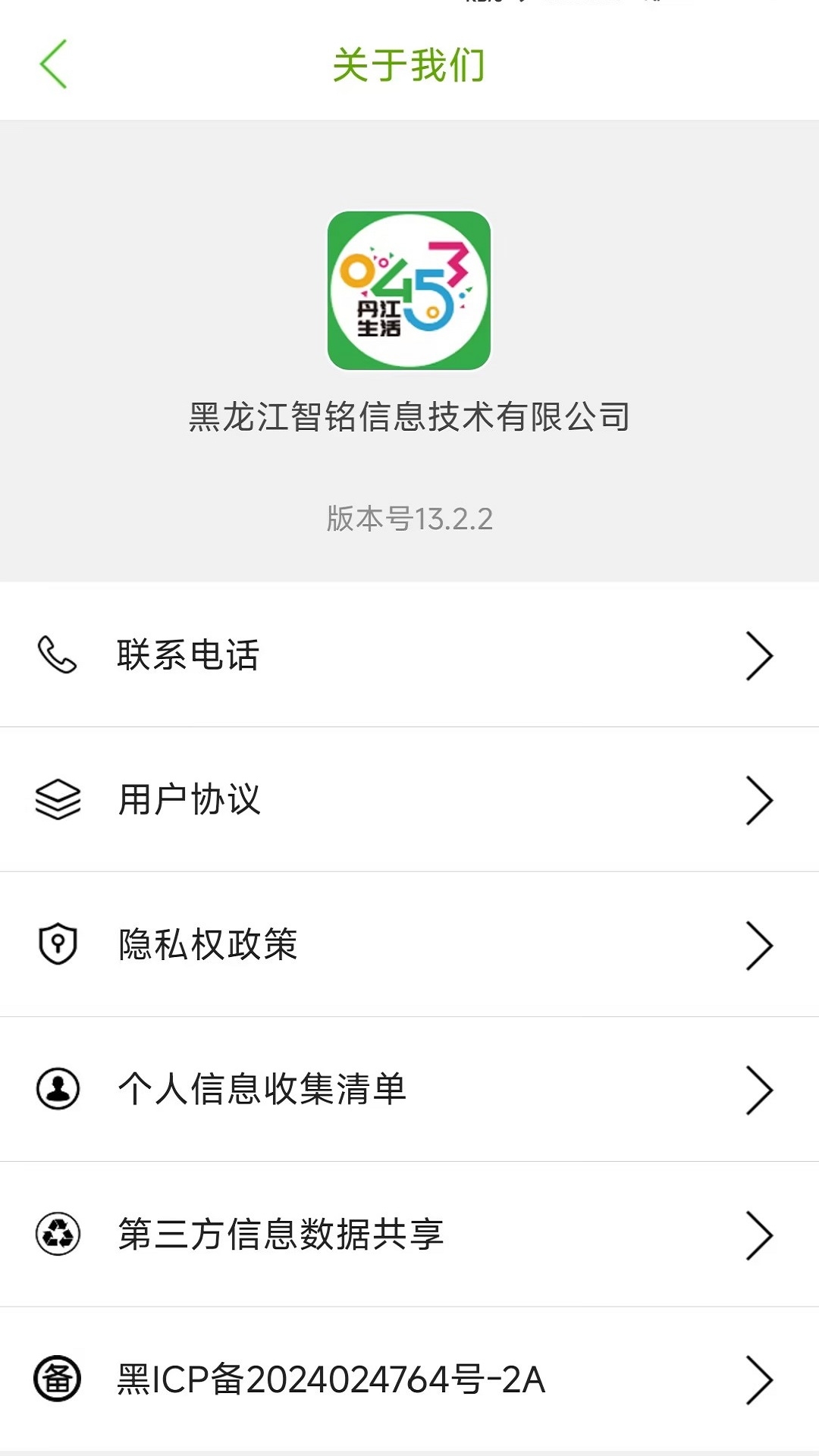Image resolution: width=819 pixels, height=1456 pixels.
Task: Open the 联系电话 row
Action: coord(409,655)
